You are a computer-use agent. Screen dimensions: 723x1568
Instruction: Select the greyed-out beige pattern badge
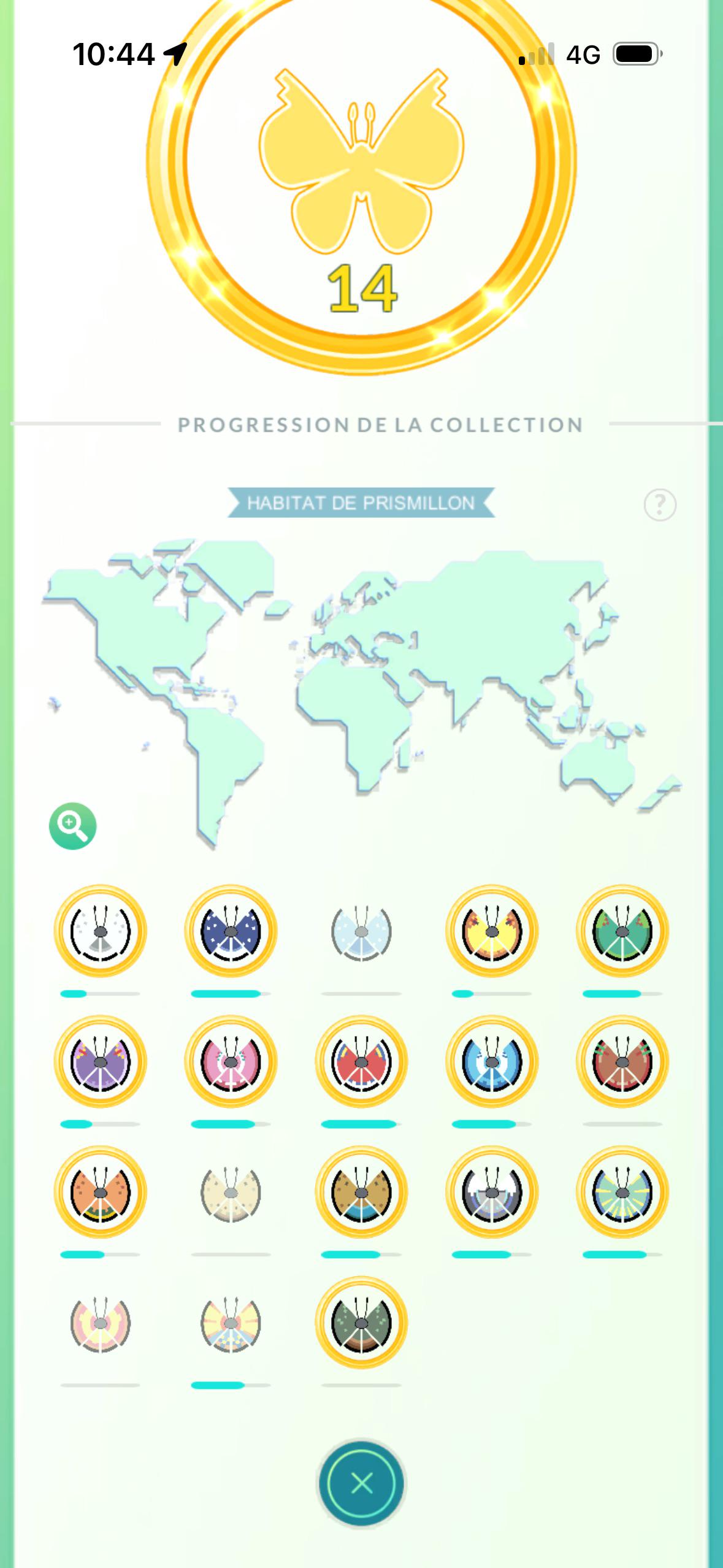click(x=231, y=1192)
